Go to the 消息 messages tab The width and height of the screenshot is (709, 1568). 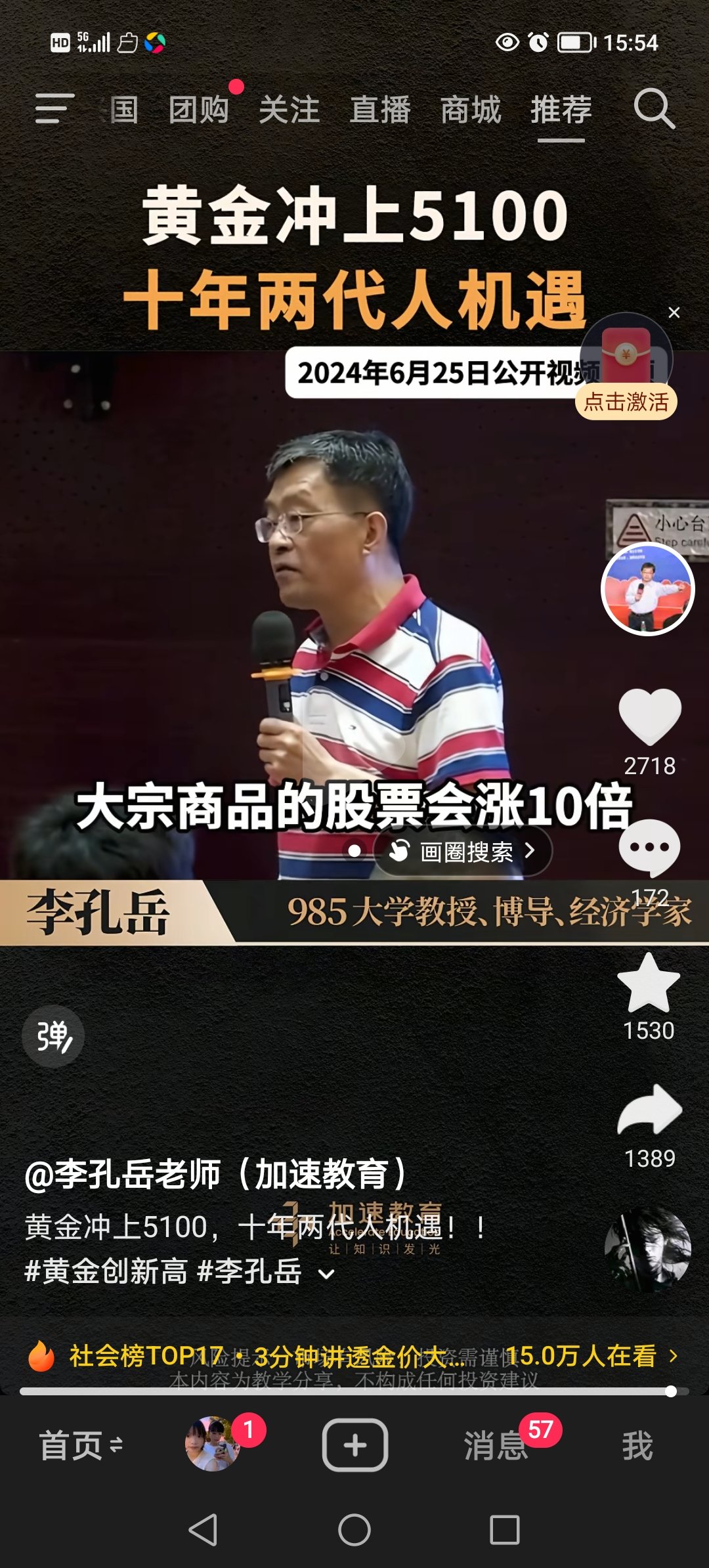(496, 1445)
